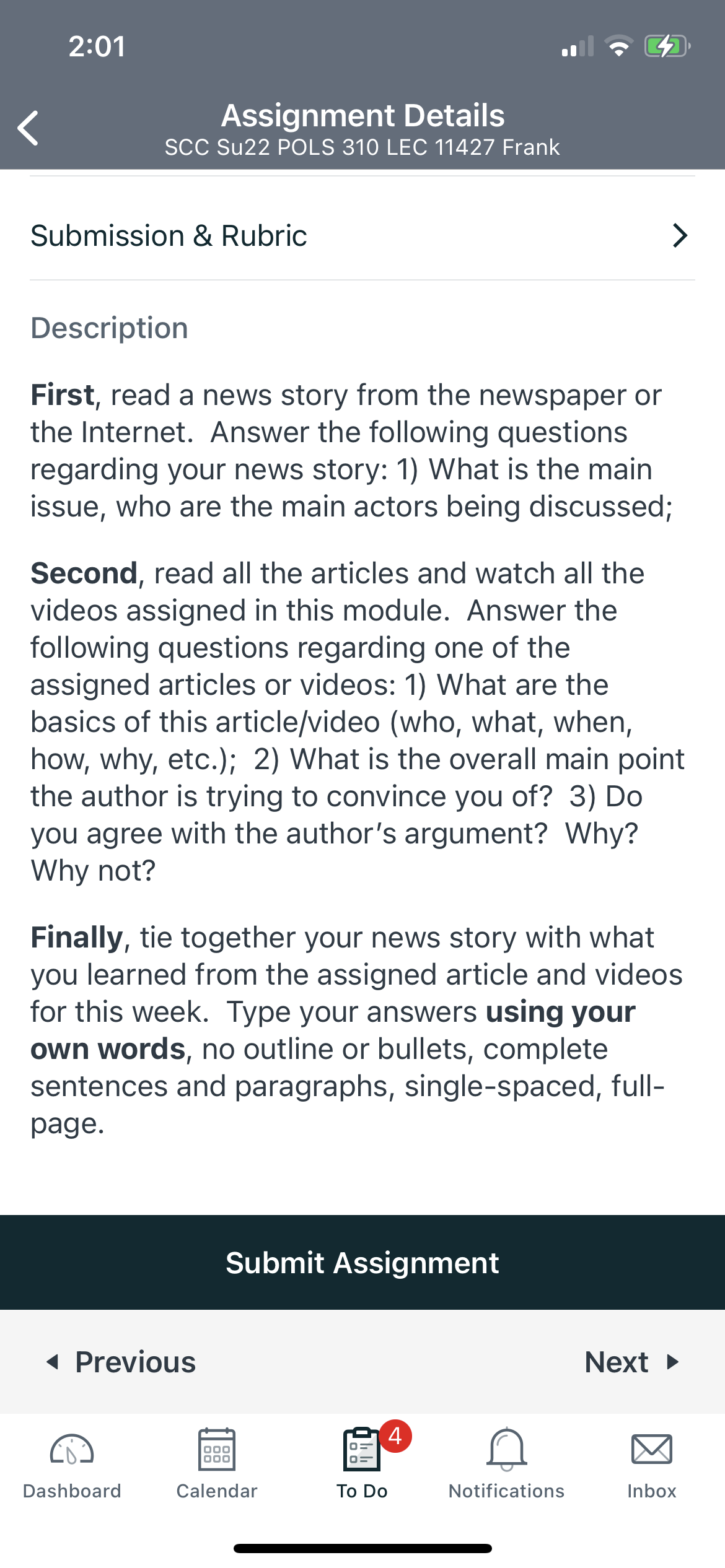Viewport: 725px width, 1568px height.
Task: Open the To Do tab
Action: pyautogui.click(x=362, y=1464)
